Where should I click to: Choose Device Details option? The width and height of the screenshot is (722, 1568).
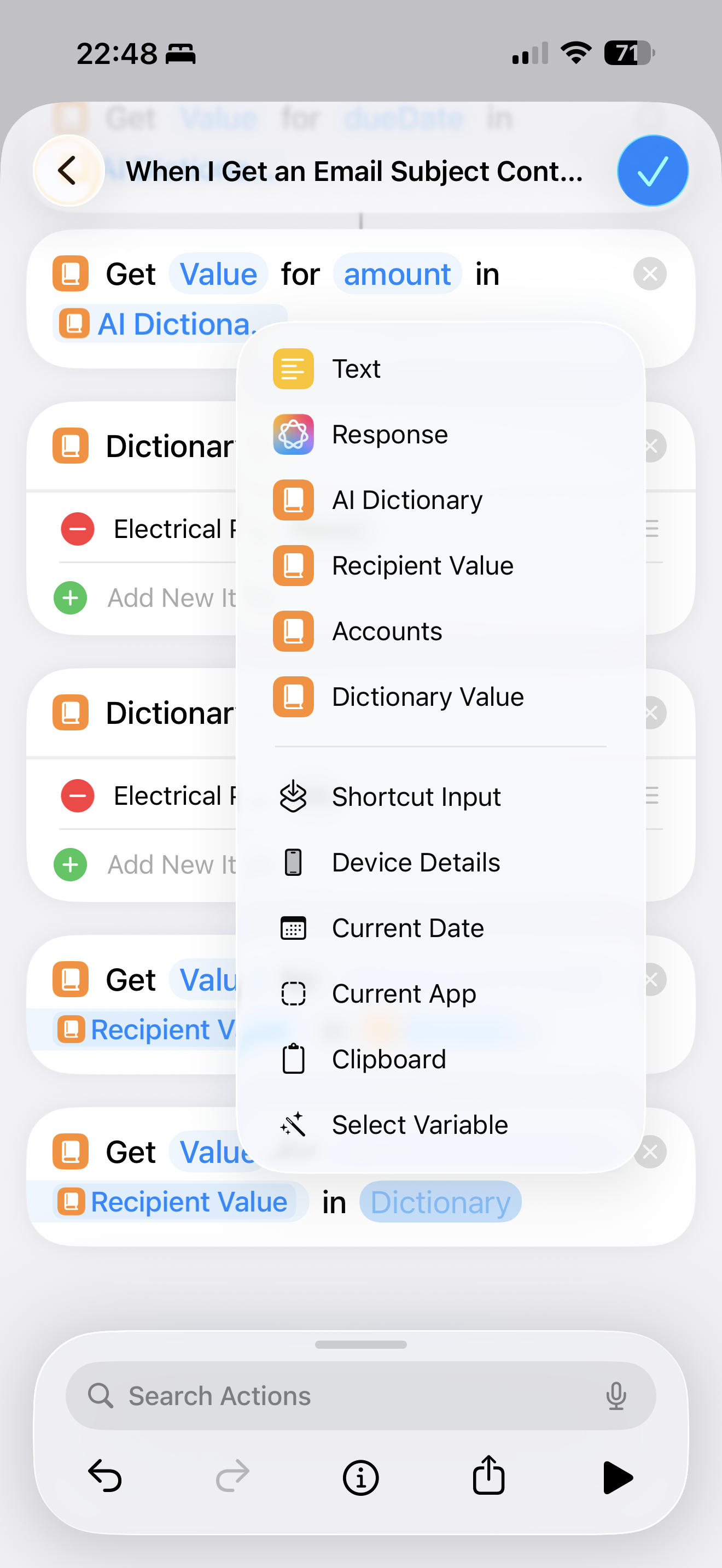point(416,863)
